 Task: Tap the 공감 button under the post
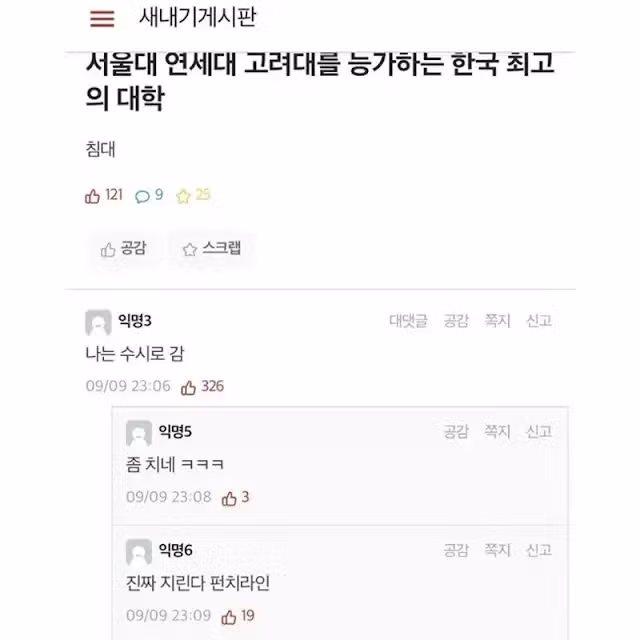124,250
